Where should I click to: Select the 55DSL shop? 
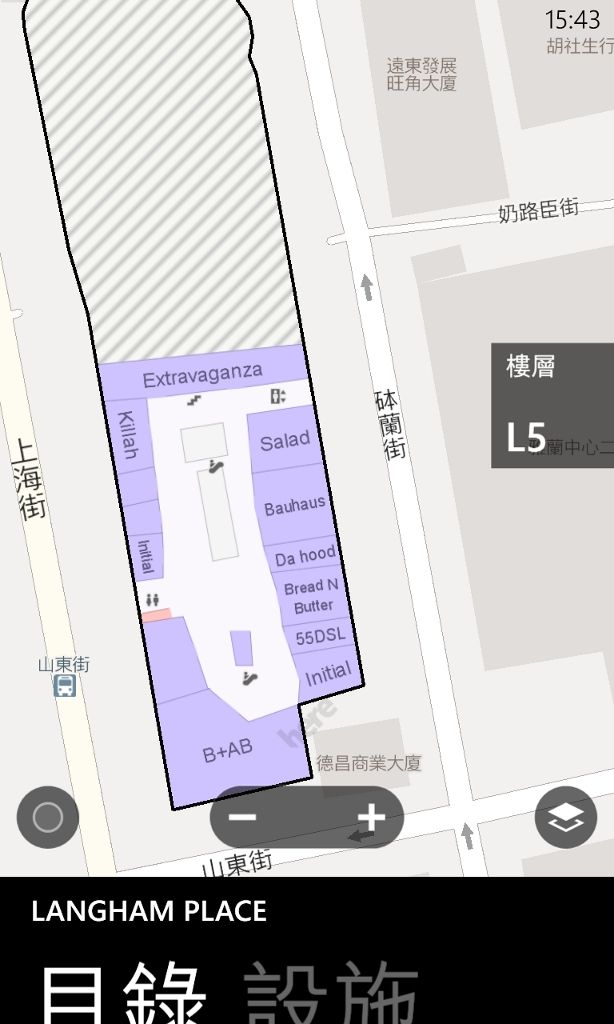(320, 636)
